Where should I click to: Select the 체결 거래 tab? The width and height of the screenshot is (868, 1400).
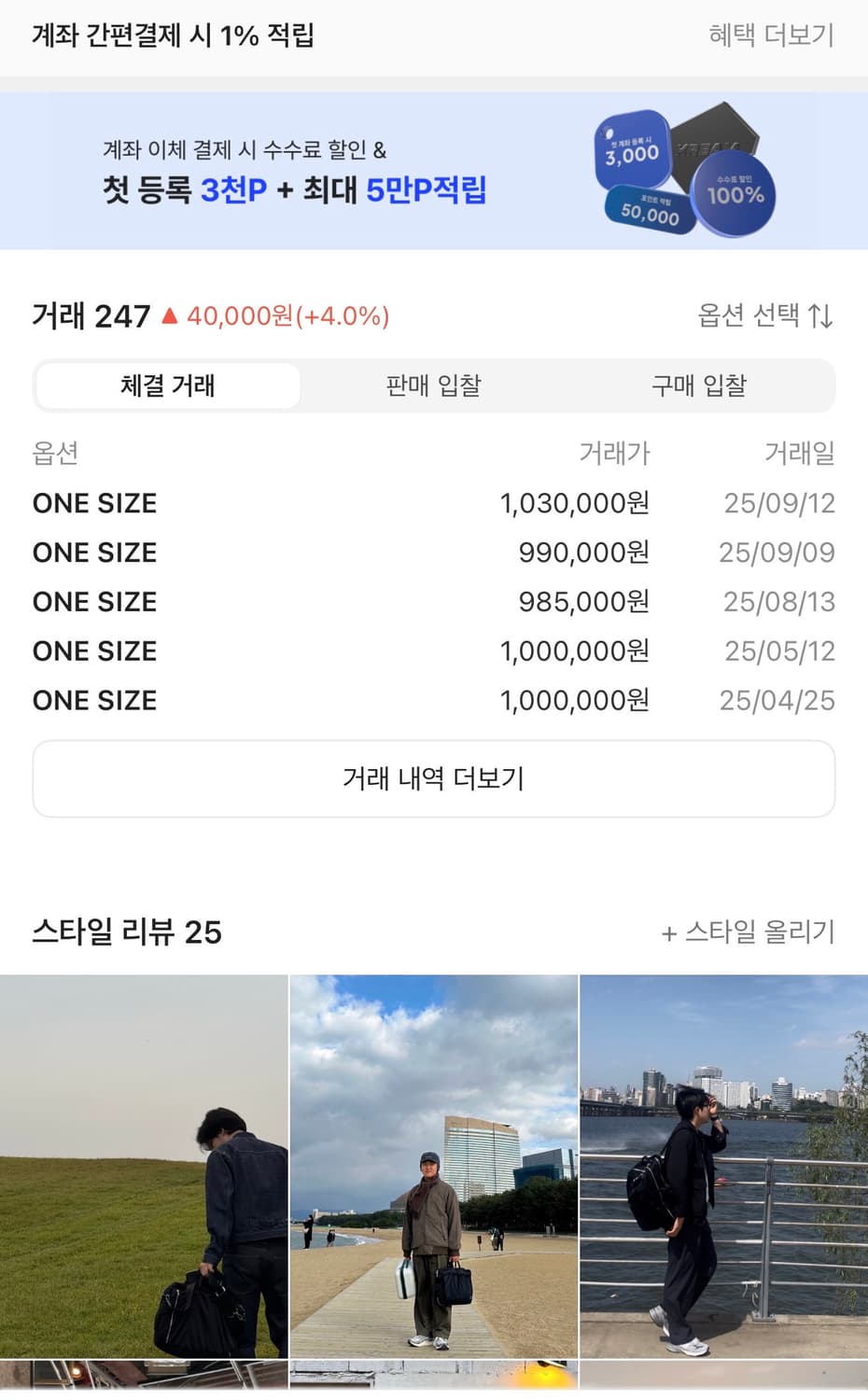pyautogui.click(x=166, y=385)
